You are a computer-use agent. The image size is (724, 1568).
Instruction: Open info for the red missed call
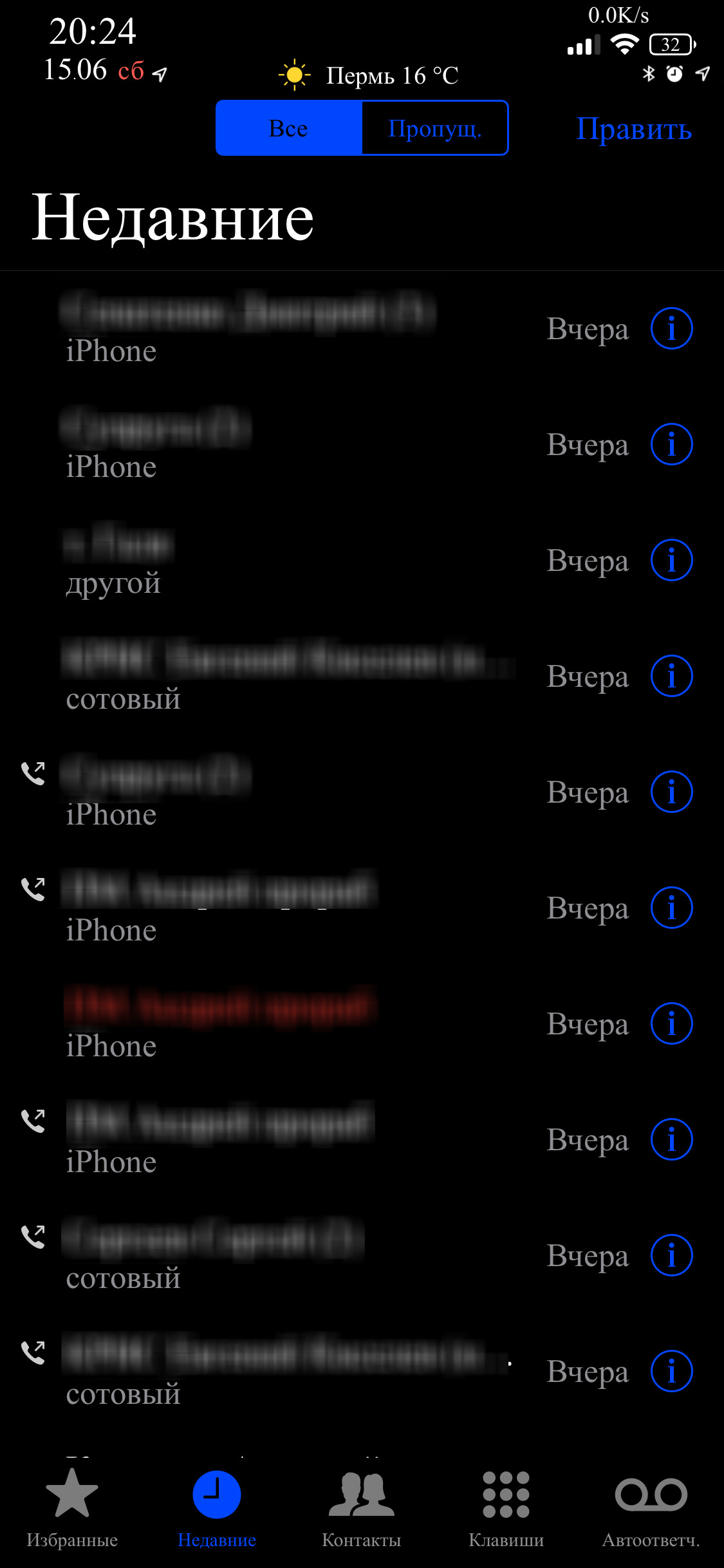coord(671,1023)
